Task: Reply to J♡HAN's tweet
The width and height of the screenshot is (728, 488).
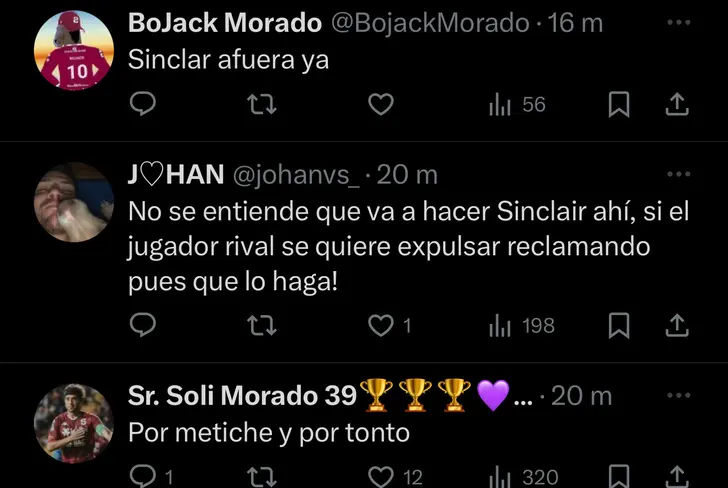Action: pos(144,325)
